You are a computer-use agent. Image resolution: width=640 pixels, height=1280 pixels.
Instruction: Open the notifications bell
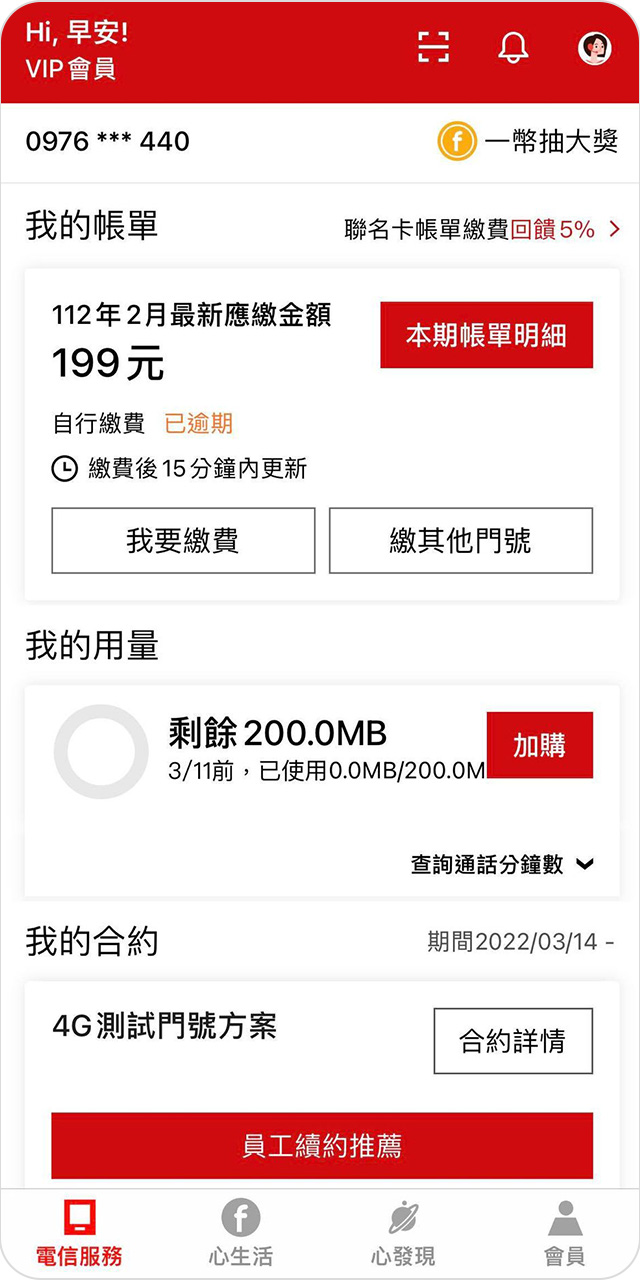coord(514,47)
